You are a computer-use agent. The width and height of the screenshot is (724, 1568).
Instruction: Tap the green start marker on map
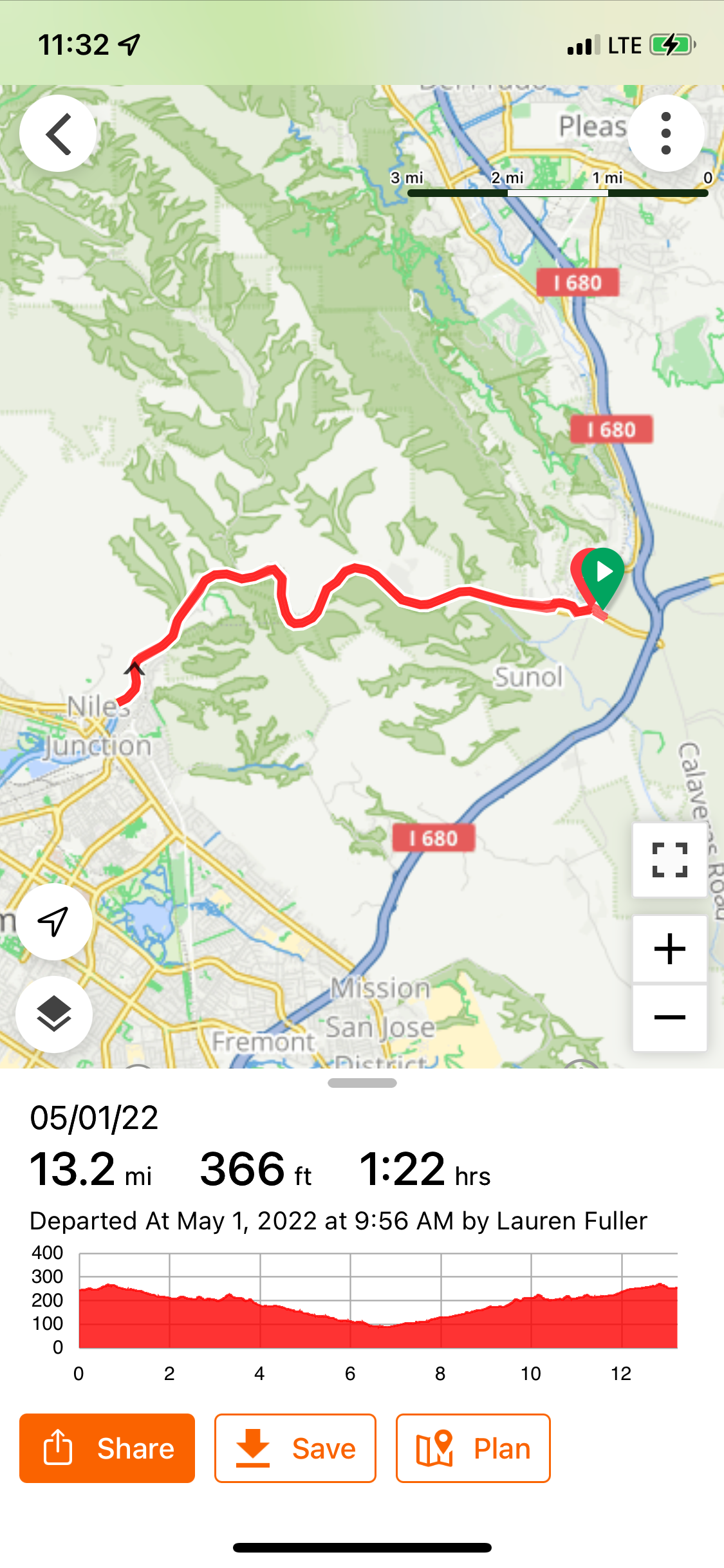pos(603,573)
